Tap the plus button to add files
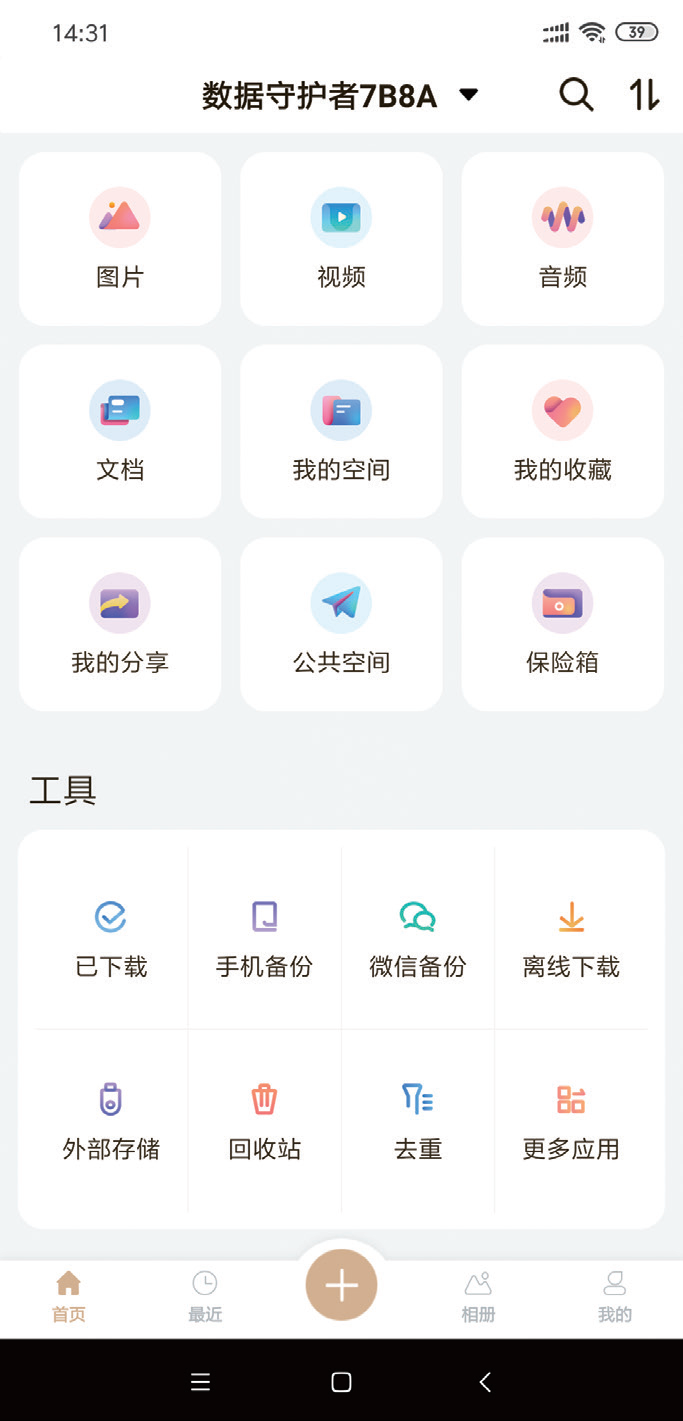This screenshot has height=1421, width=683. 341,1286
